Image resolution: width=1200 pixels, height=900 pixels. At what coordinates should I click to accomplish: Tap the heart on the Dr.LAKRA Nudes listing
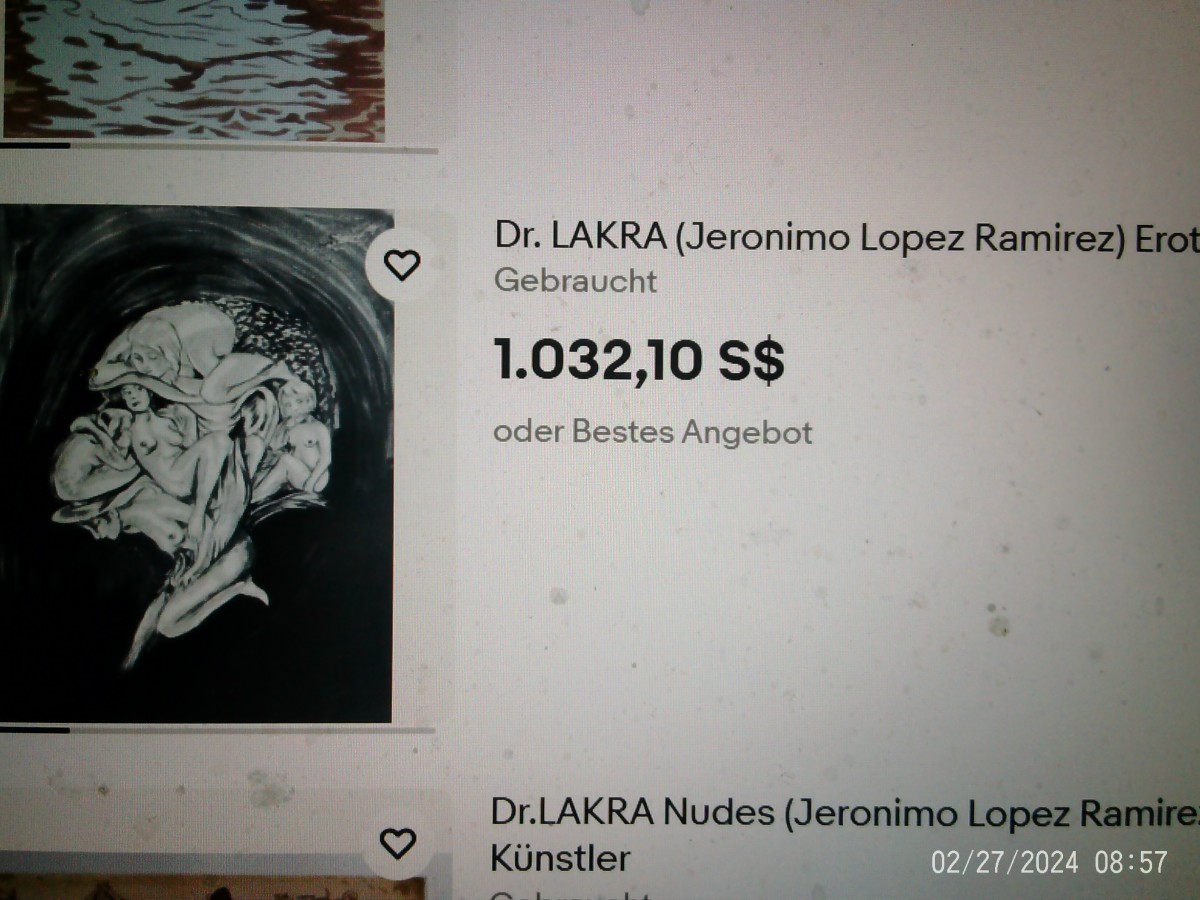pyautogui.click(x=399, y=844)
